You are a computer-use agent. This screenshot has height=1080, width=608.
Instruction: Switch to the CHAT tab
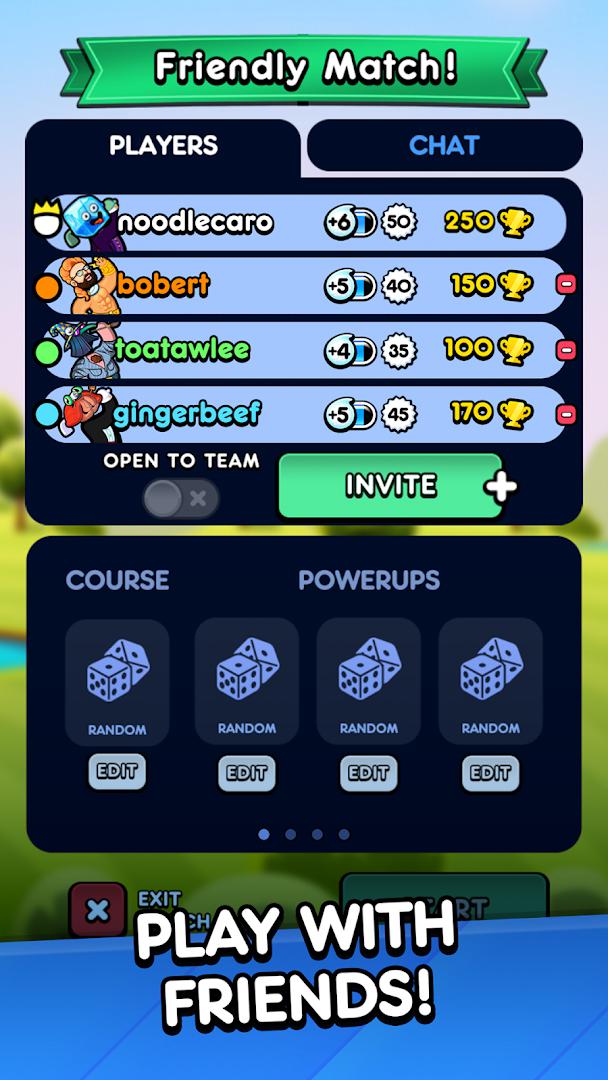[444, 146]
